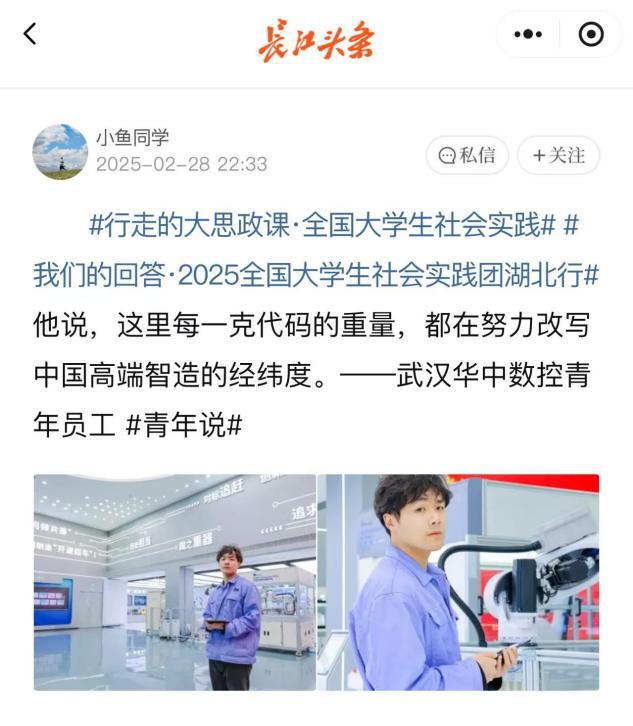The width and height of the screenshot is (633, 726).
Task: Open the #行走的大思政课·全国大学生社会实践# hashtag
Action: coord(320,226)
